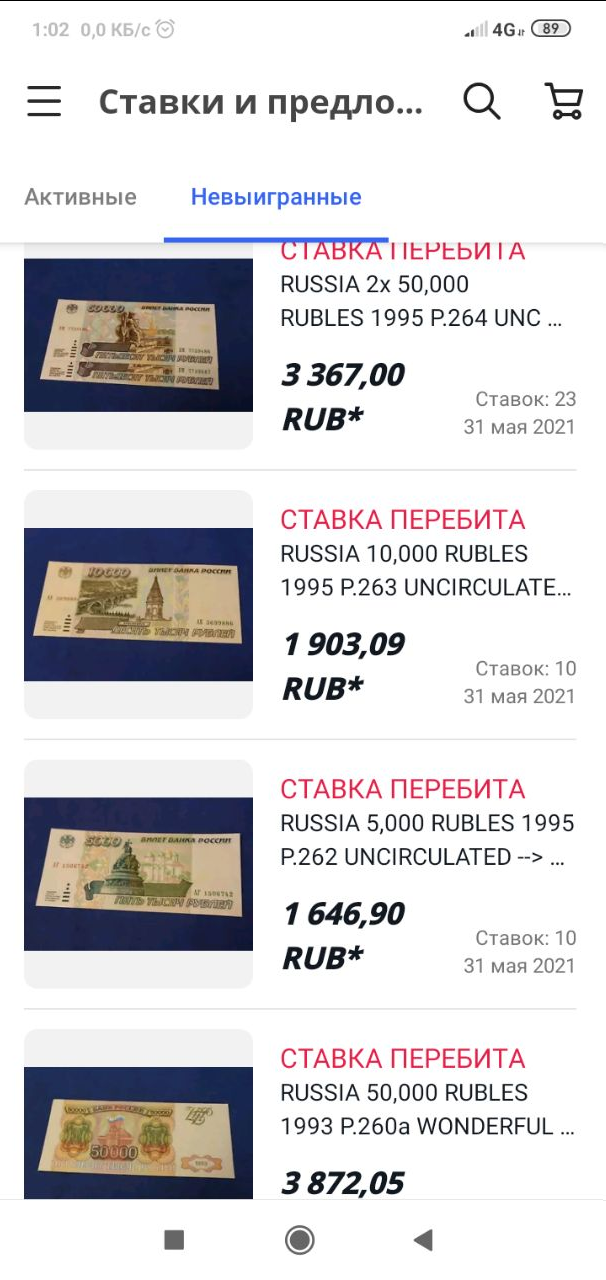Viewport: 606px width, 1280px height.
Task: Open the hamburger menu
Action: [44, 101]
